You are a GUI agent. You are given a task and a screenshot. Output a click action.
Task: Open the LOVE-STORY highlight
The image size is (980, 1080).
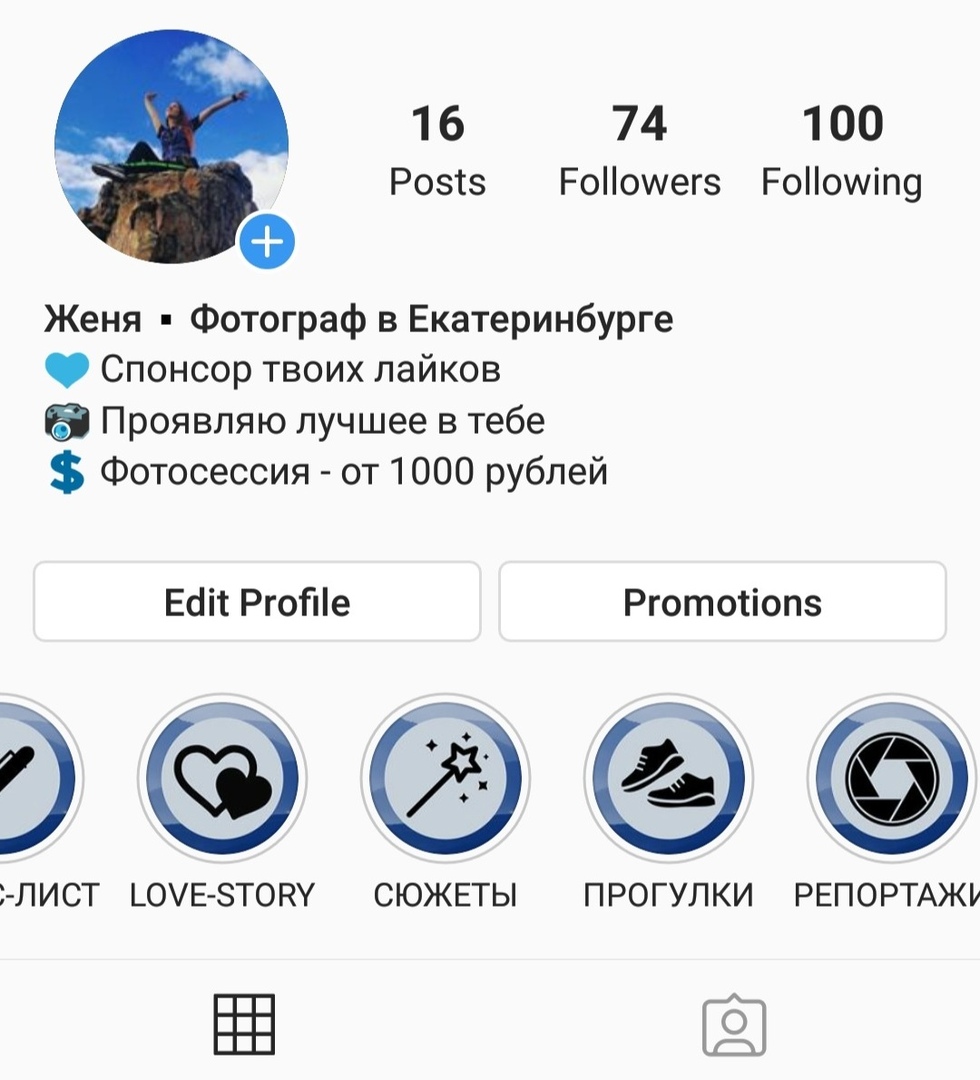point(222,778)
